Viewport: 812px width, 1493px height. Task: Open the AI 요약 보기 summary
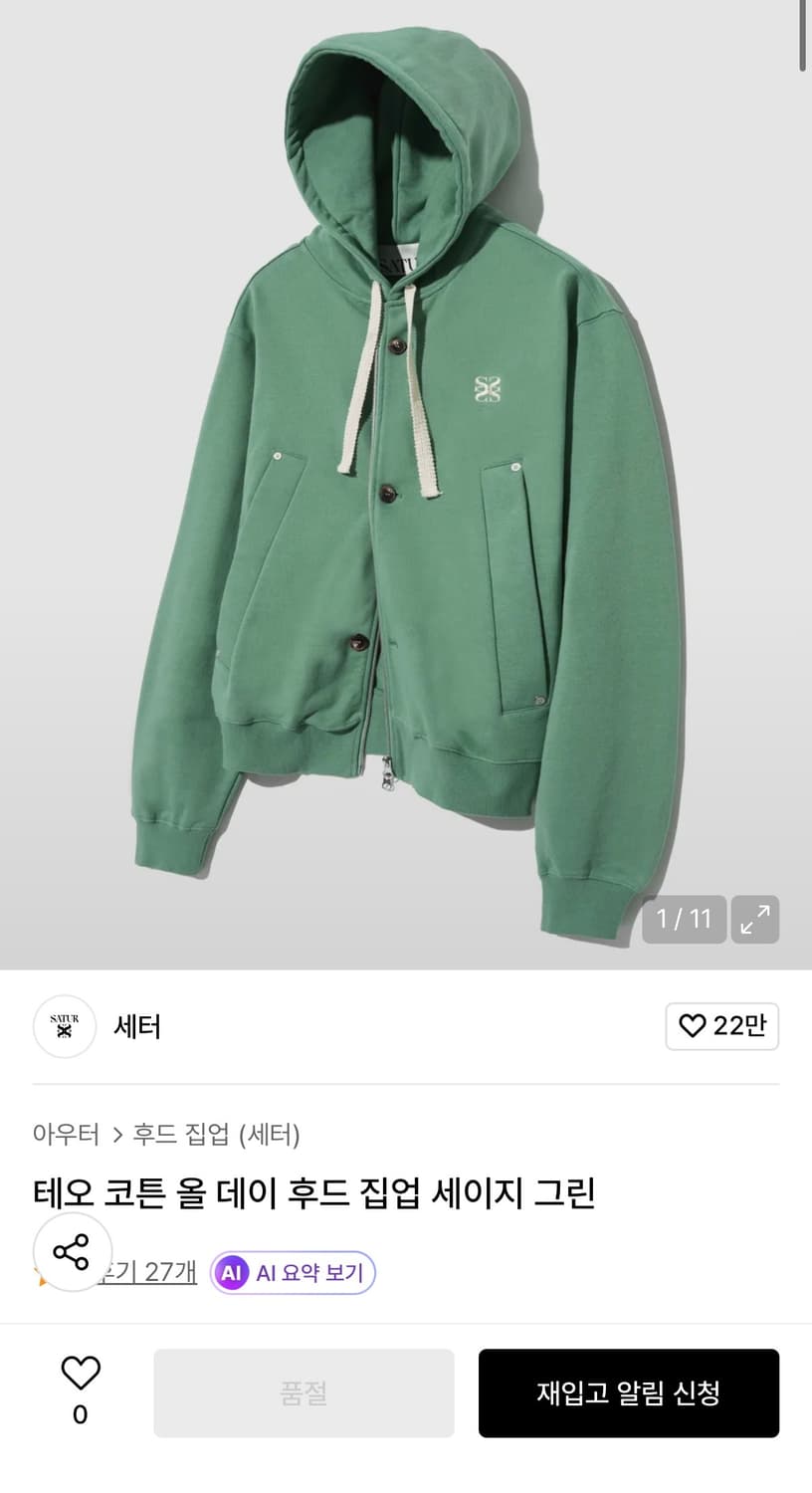pos(293,1271)
